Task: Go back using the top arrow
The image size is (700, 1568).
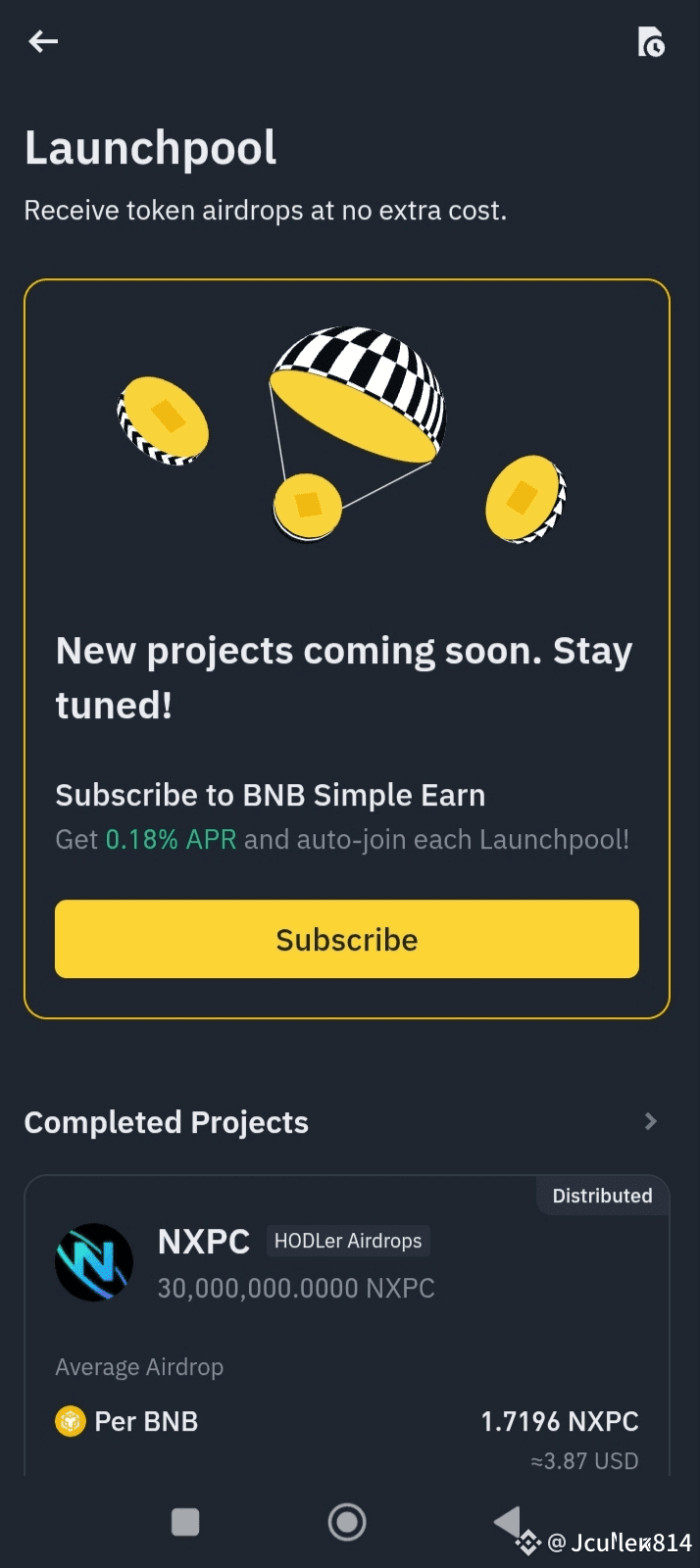Action: (43, 41)
